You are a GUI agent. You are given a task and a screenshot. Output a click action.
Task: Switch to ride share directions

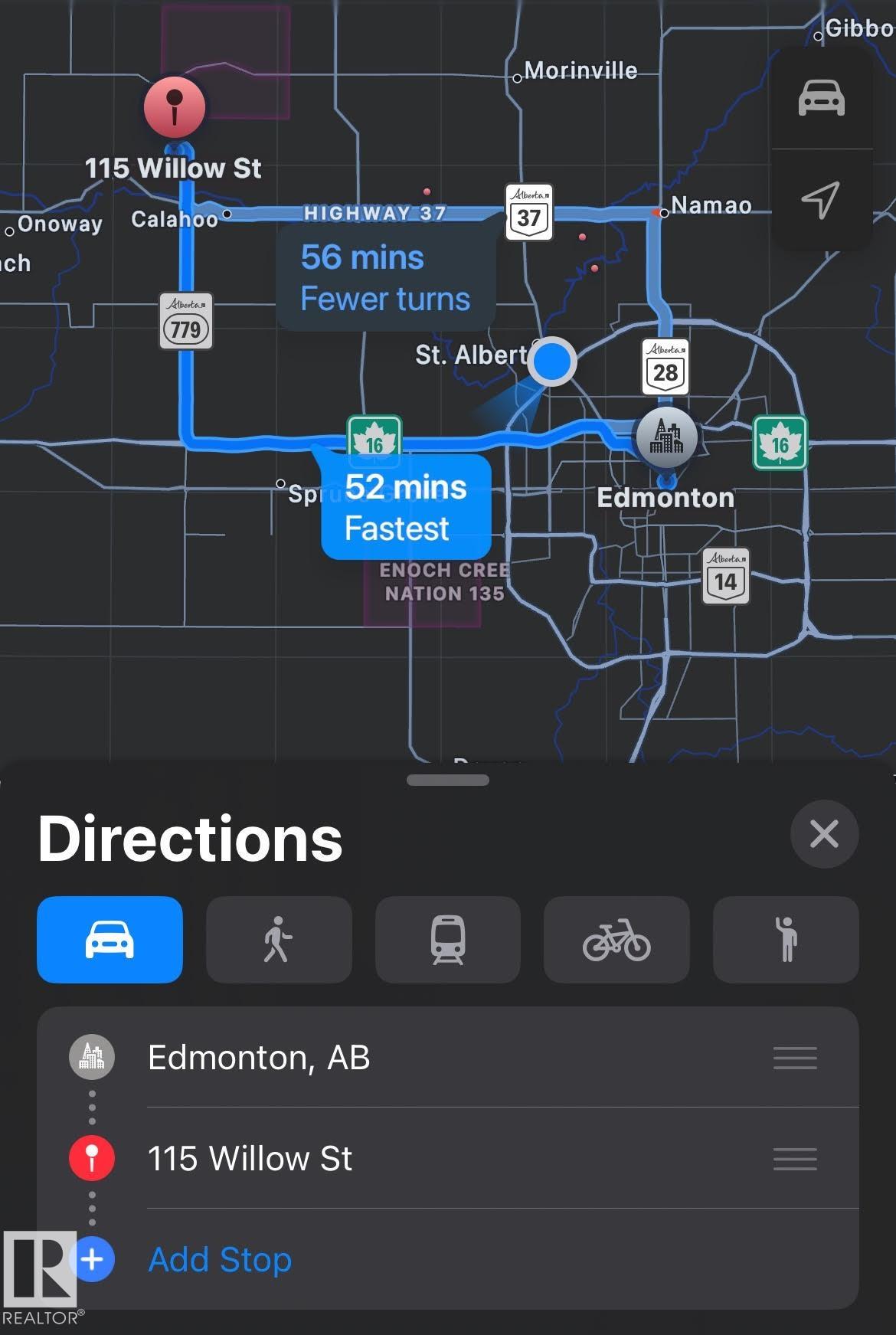(x=786, y=939)
